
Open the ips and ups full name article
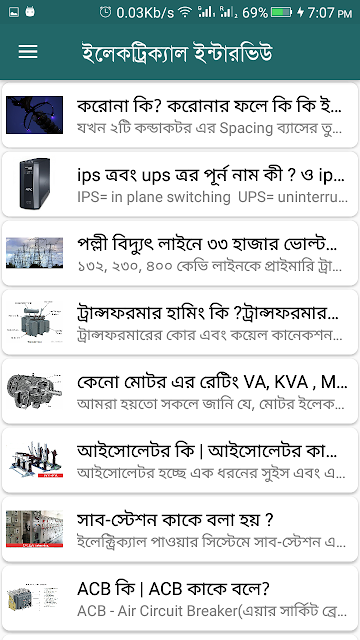tap(180, 184)
